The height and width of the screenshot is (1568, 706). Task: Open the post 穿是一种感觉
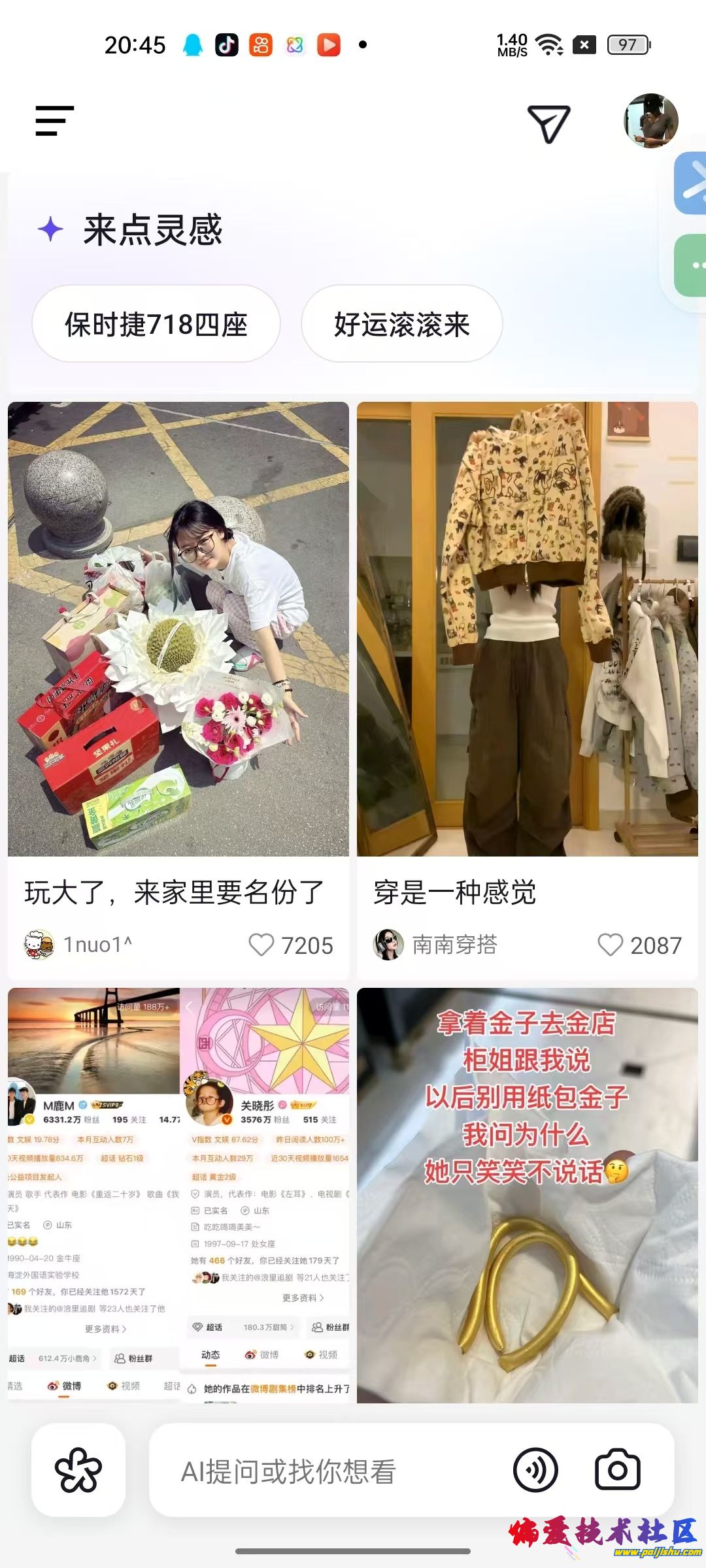coord(527,629)
